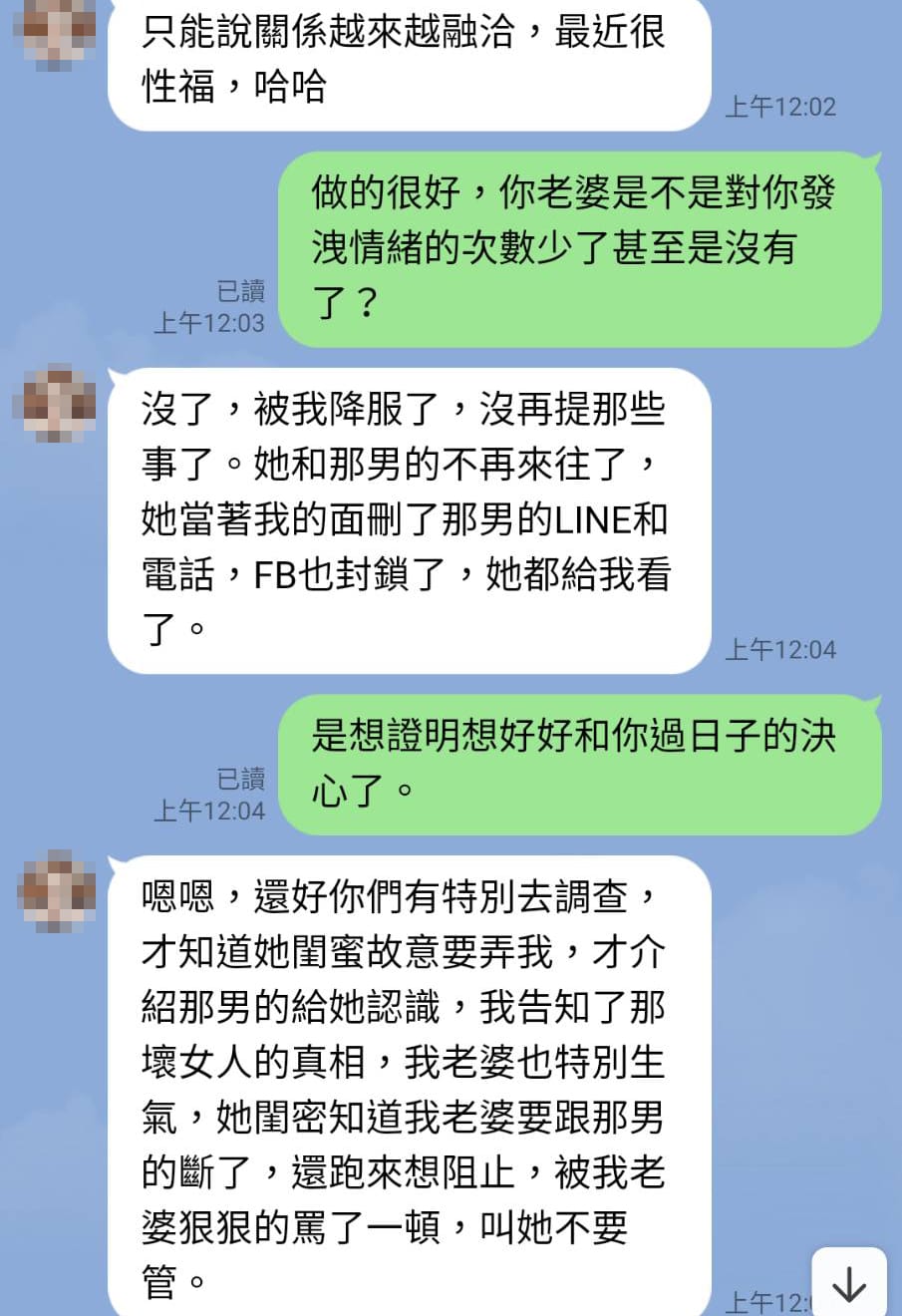The height and width of the screenshot is (1316, 902).
Task: Open sender's avatar beside the 沒了，被我降服了 message
Action: 56,403
